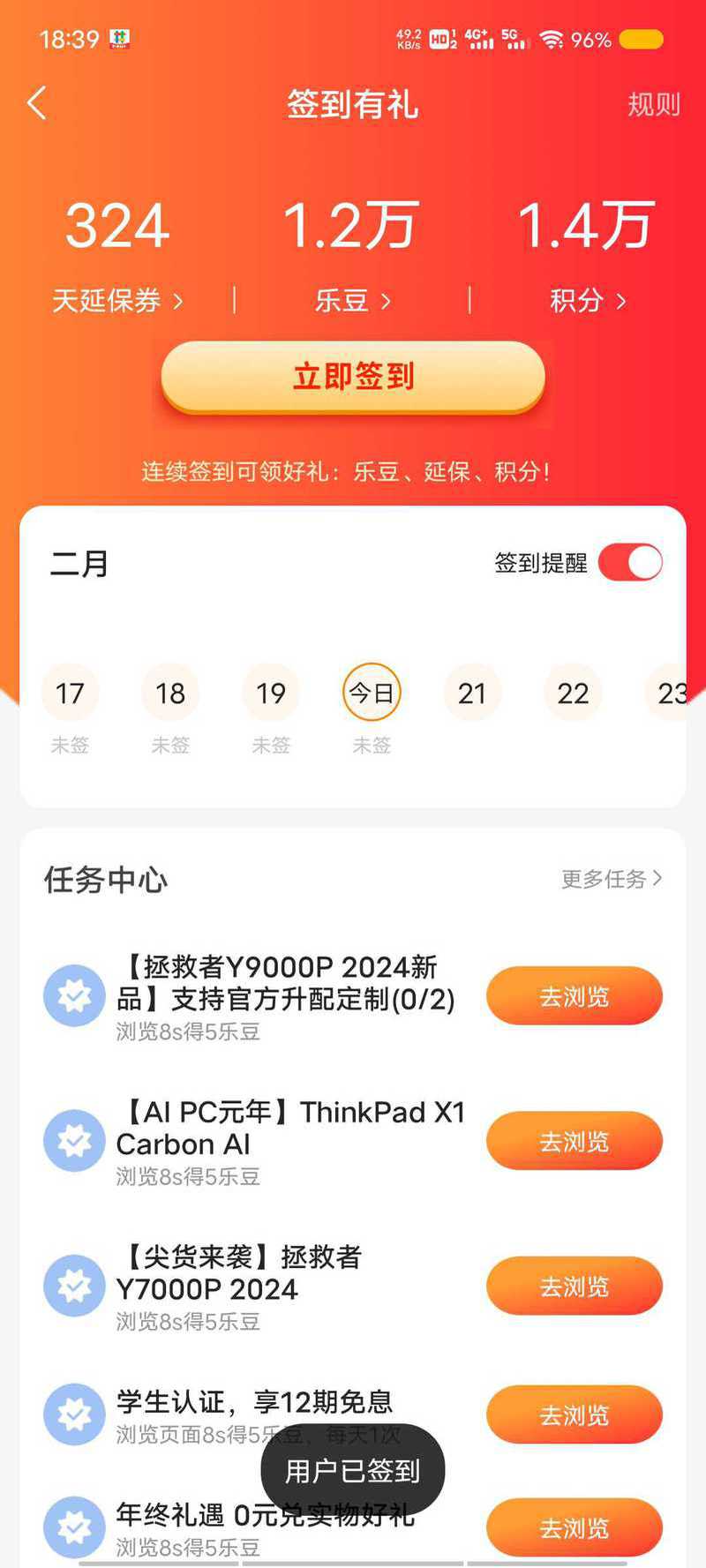This screenshot has height=1568, width=706.
Task: Tap 立即签到 to check in
Action: click(x=353, y=377)
